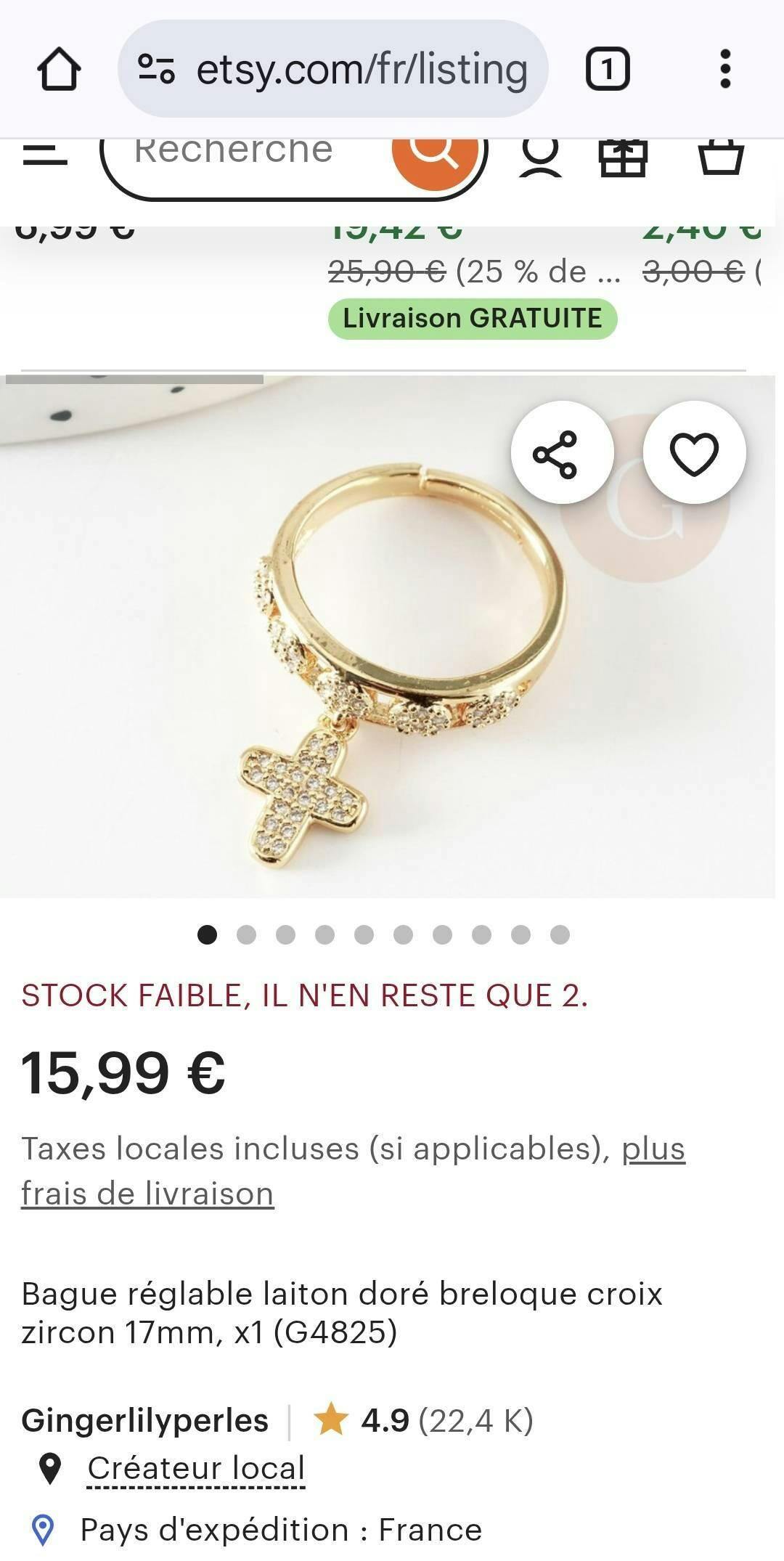Go to the browser home page
The height and width of the screenshot is (1561, 784).
59,70
